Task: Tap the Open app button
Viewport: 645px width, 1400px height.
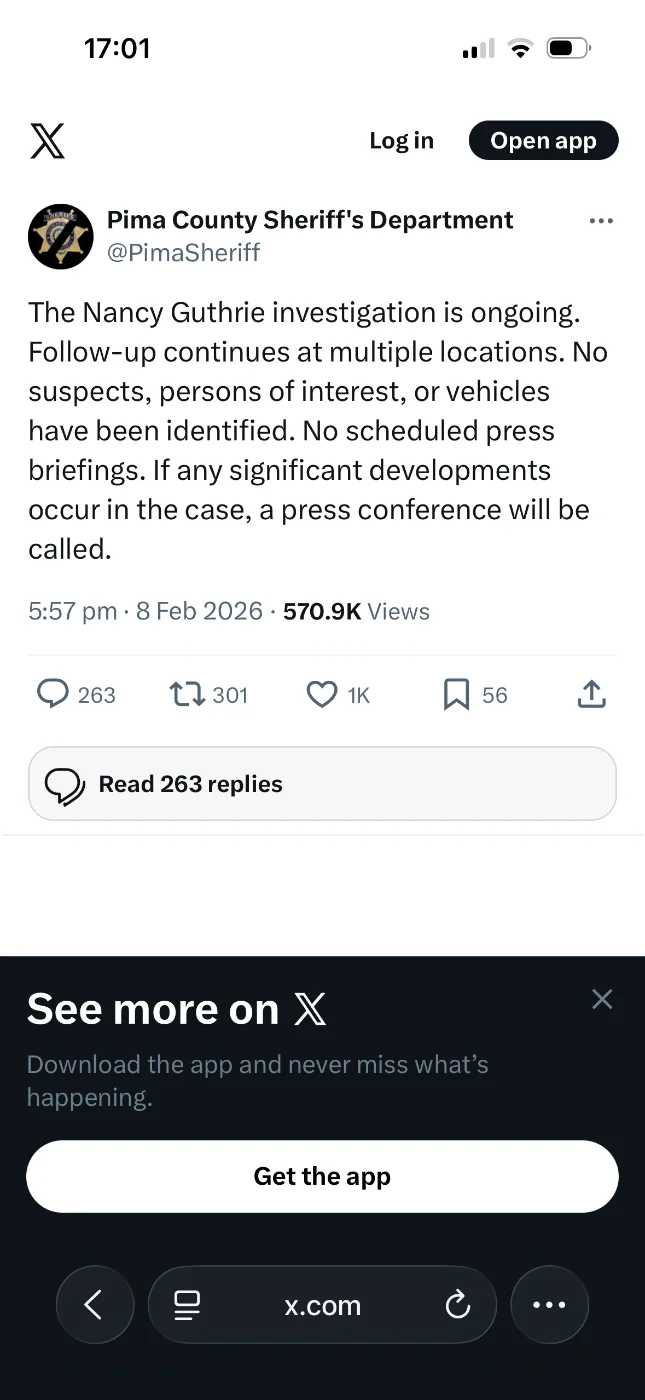Action: [x=543, y=141]
